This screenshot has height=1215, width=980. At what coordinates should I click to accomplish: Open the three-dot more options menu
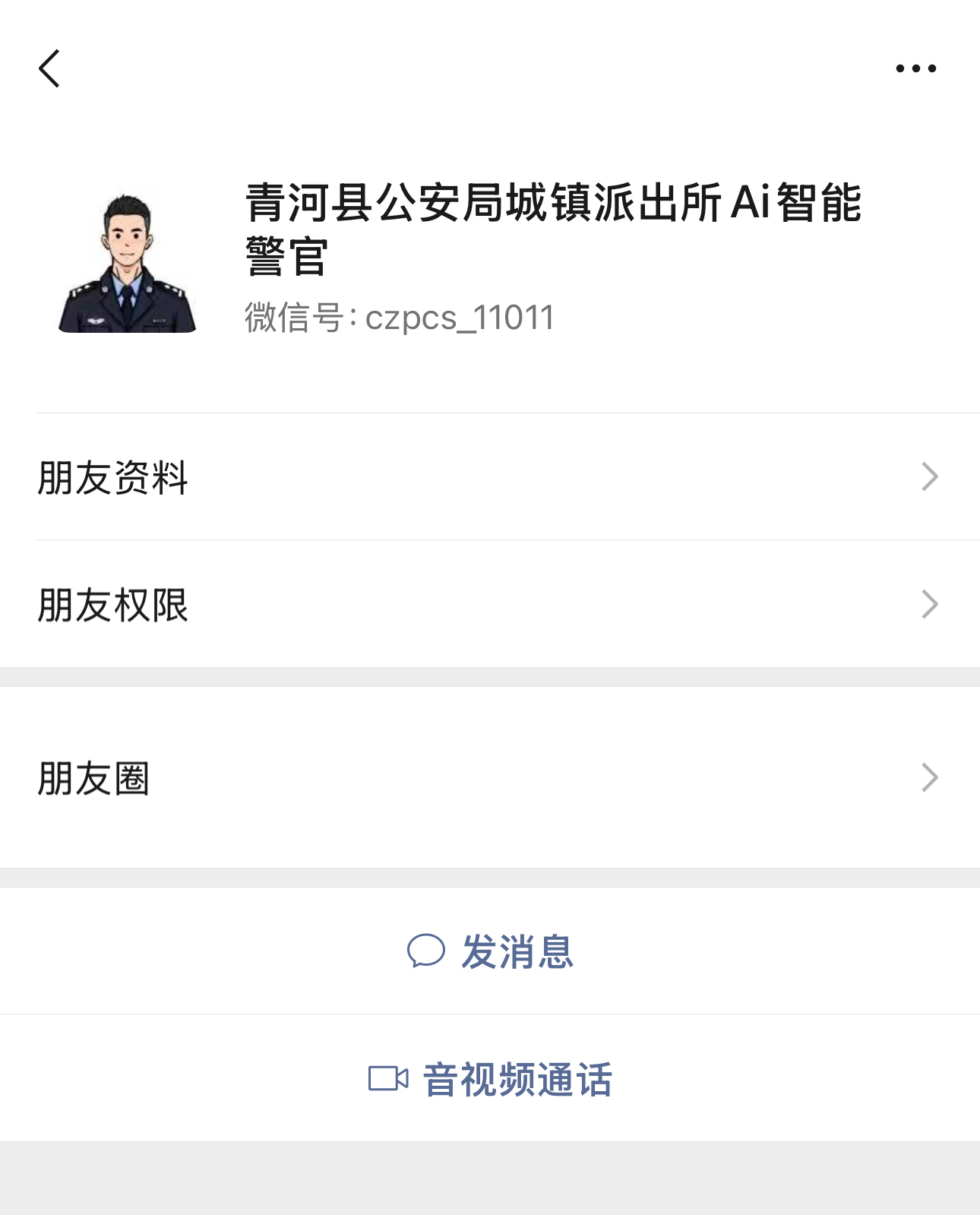915,69
